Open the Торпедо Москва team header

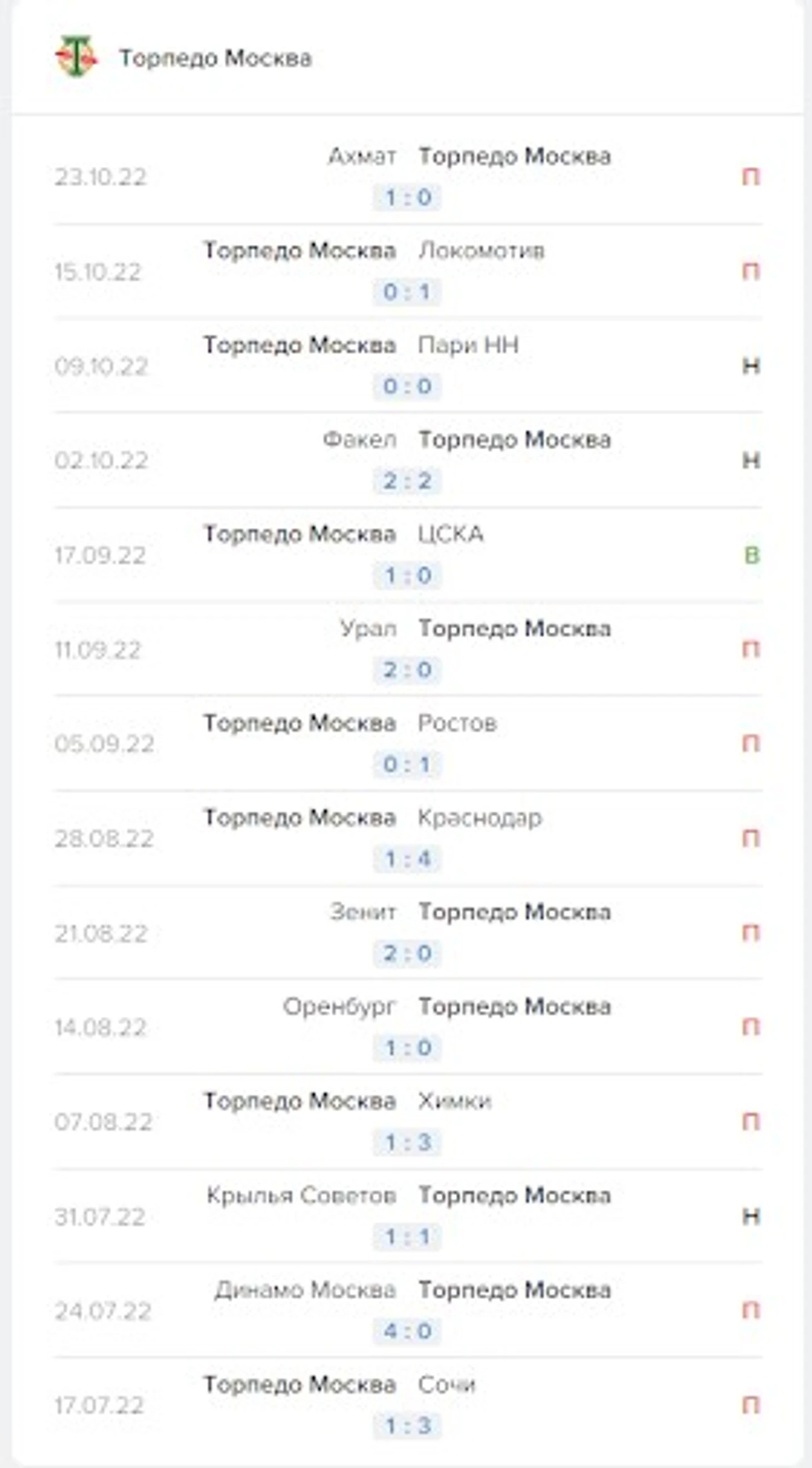408,57
